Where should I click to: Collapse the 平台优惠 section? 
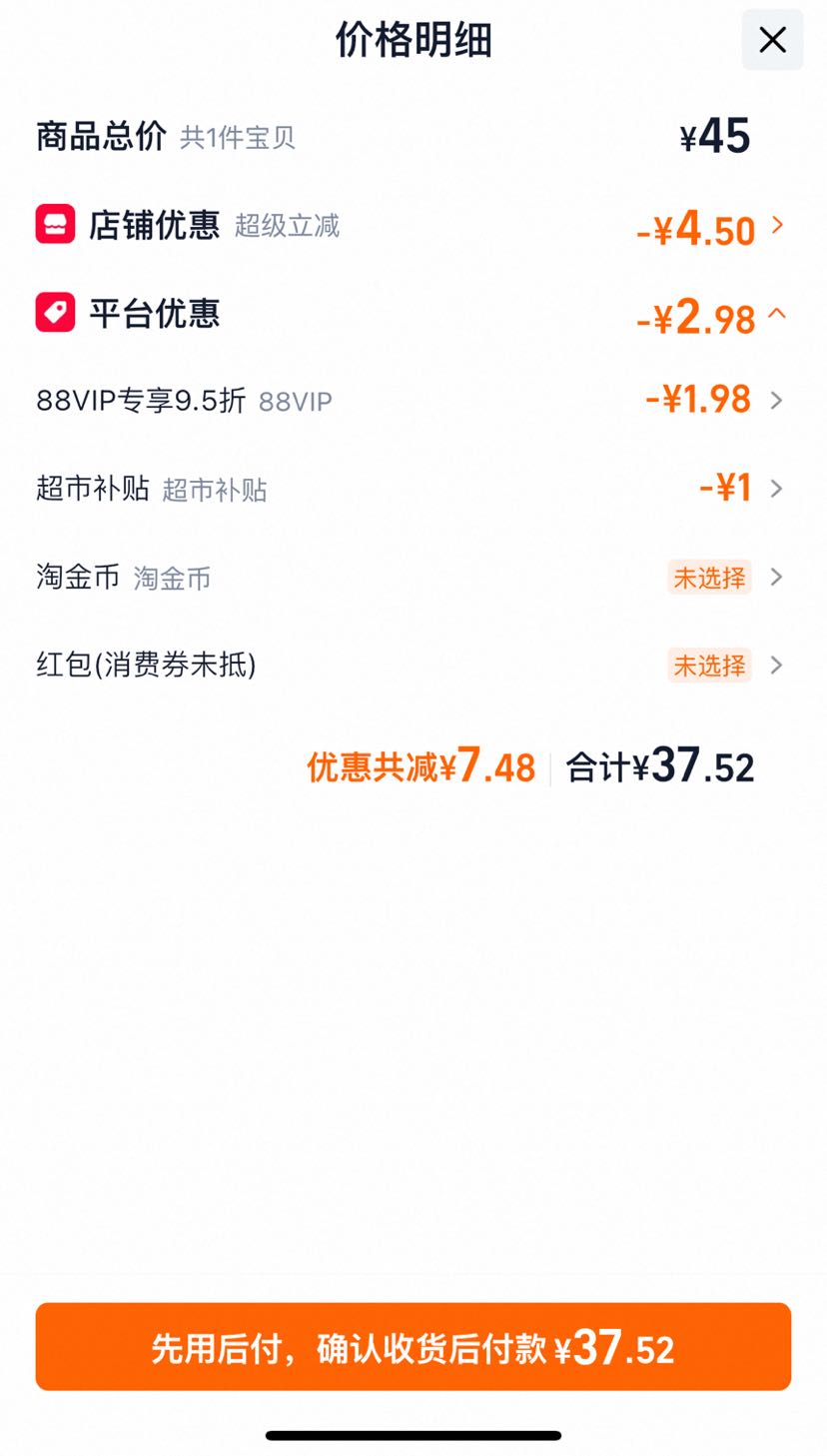[x=413, y=314]
